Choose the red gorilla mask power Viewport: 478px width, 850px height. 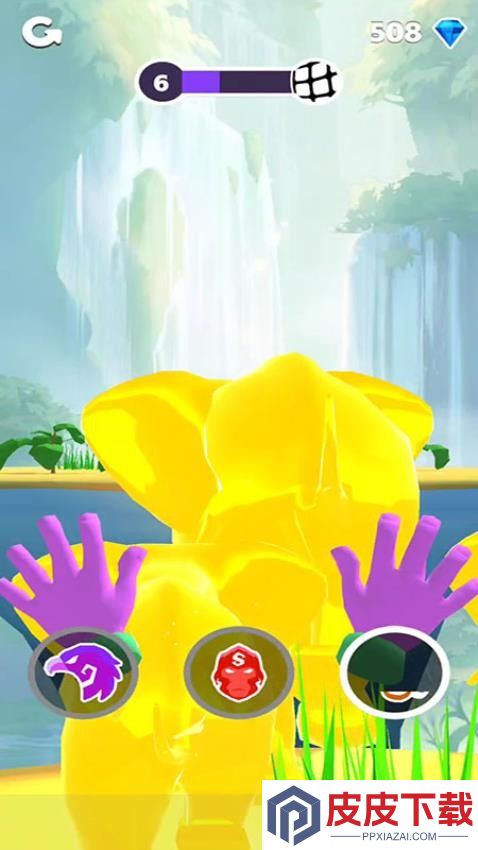tap(239, 673)
